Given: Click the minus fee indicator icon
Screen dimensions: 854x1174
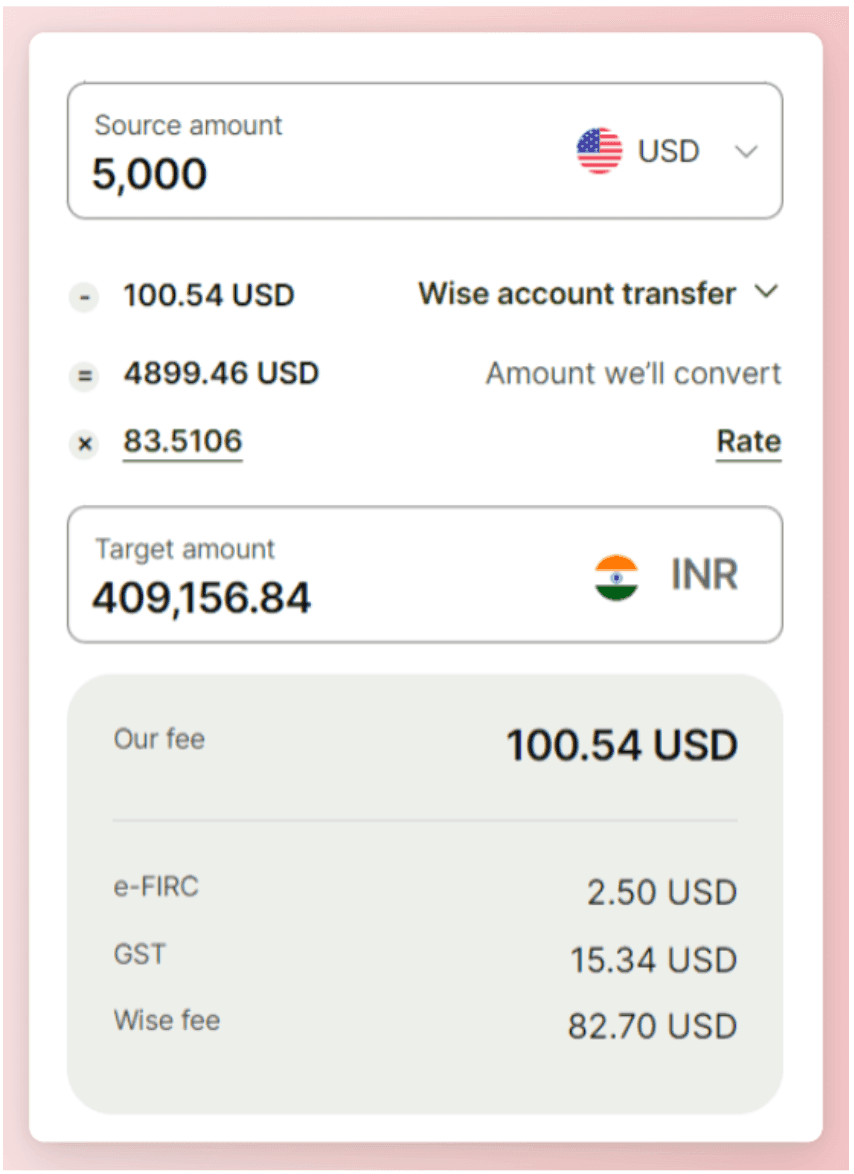Looking at the screenshot, I should tap(84, 295).
